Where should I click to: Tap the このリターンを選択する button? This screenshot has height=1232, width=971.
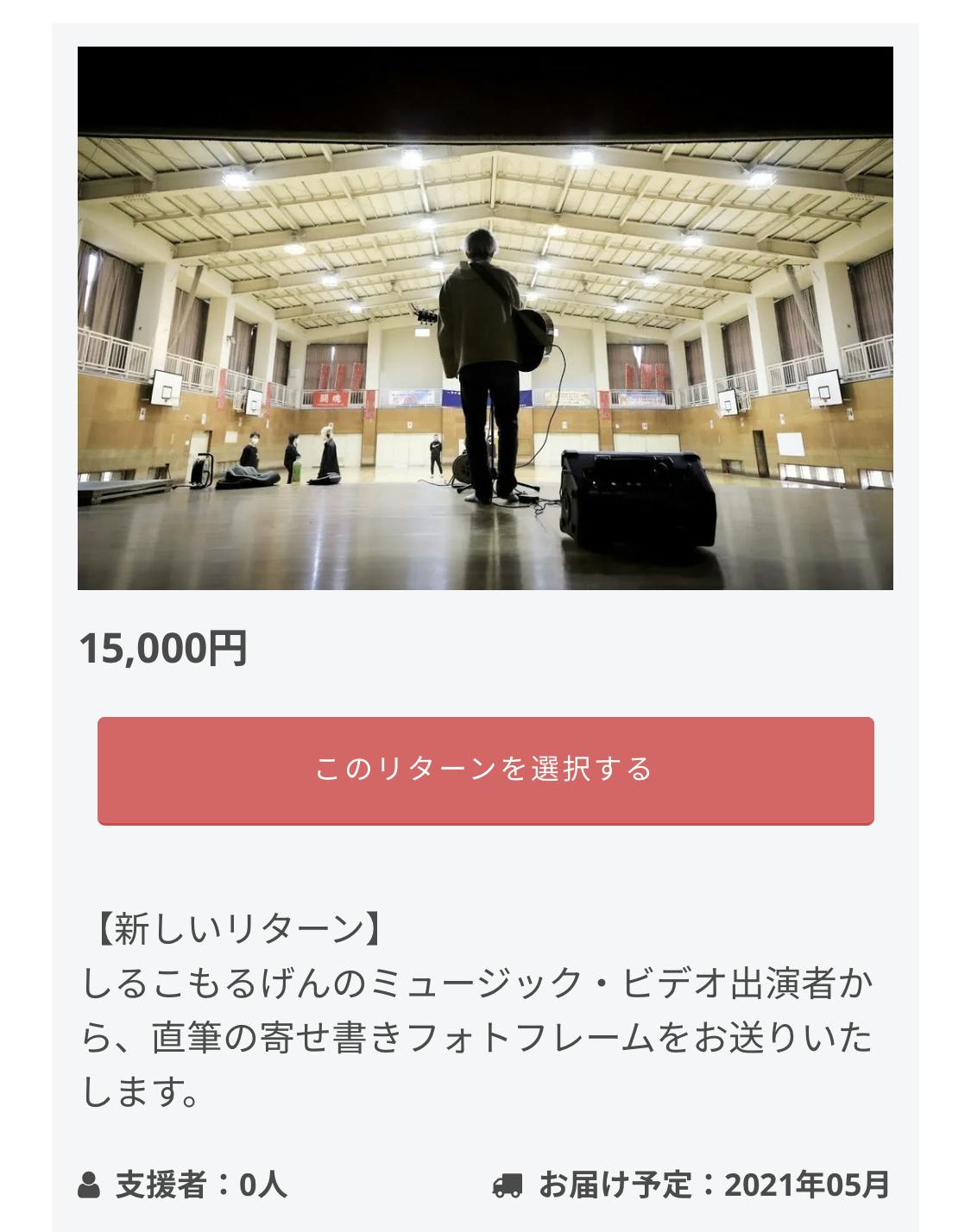pyautogui.click(x=485, y=770)
